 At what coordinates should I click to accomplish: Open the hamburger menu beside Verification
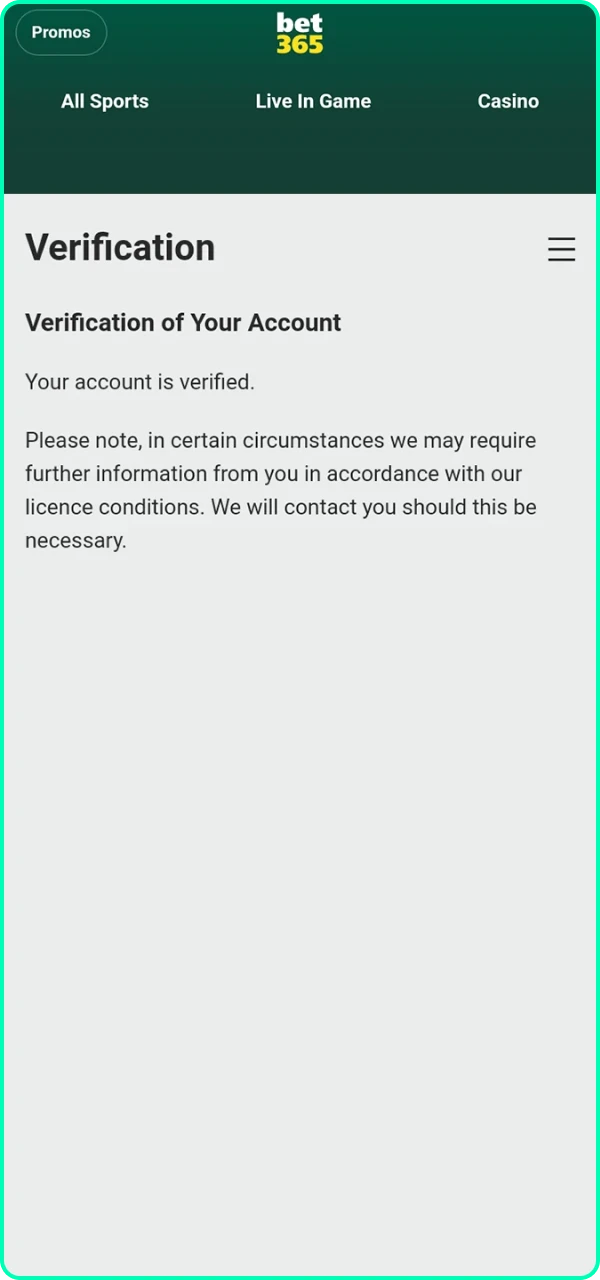pos(561,249)
